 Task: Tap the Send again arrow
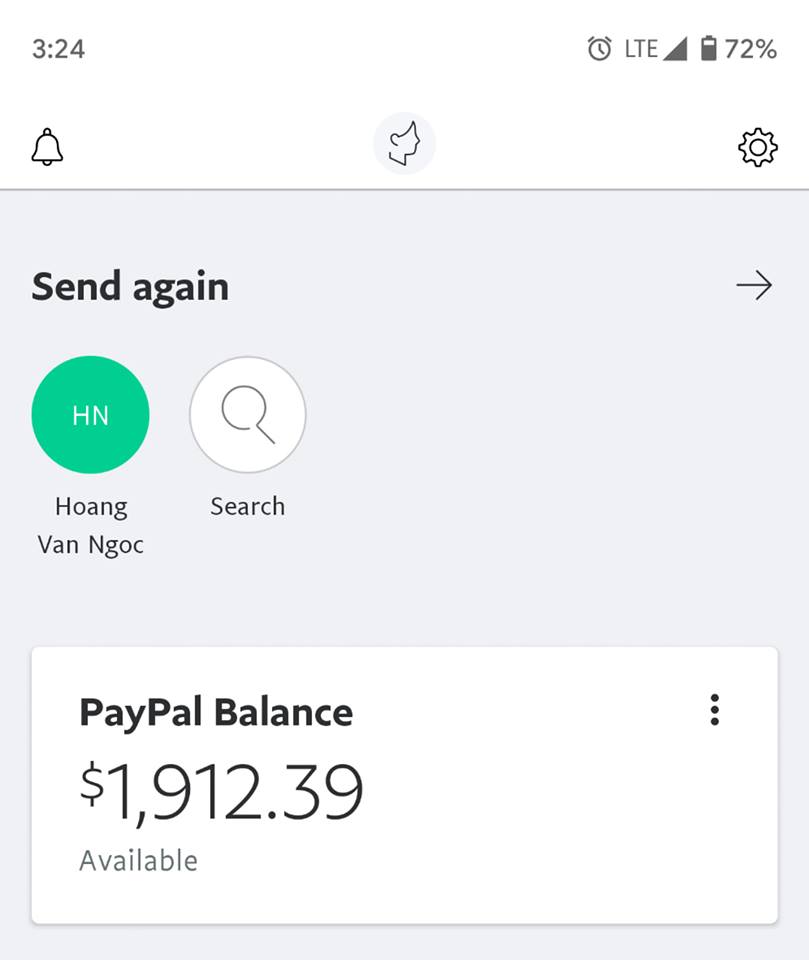(x=754, y=286)
